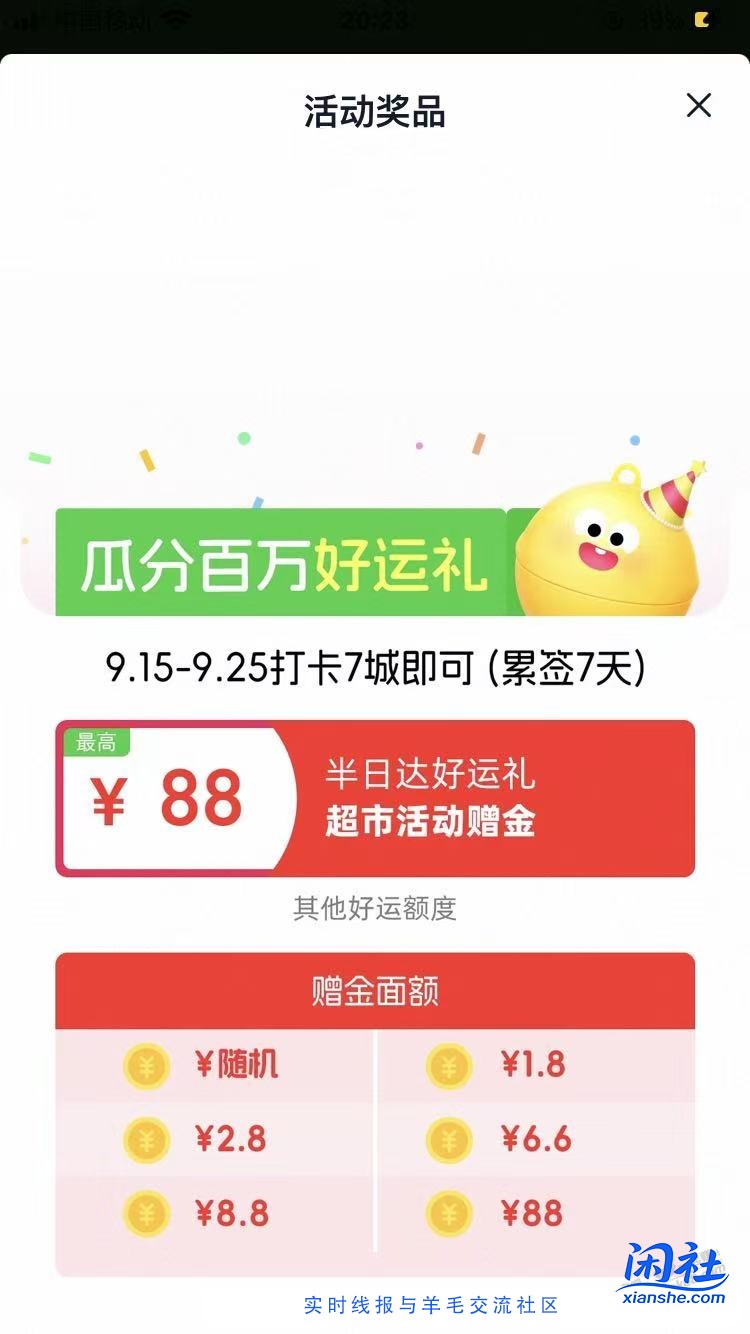Image resolution: width=750 pixels, height=1334 pixels.
Task: Tap the coin icon beside ¥6.6
Action: coord(447,1140)
